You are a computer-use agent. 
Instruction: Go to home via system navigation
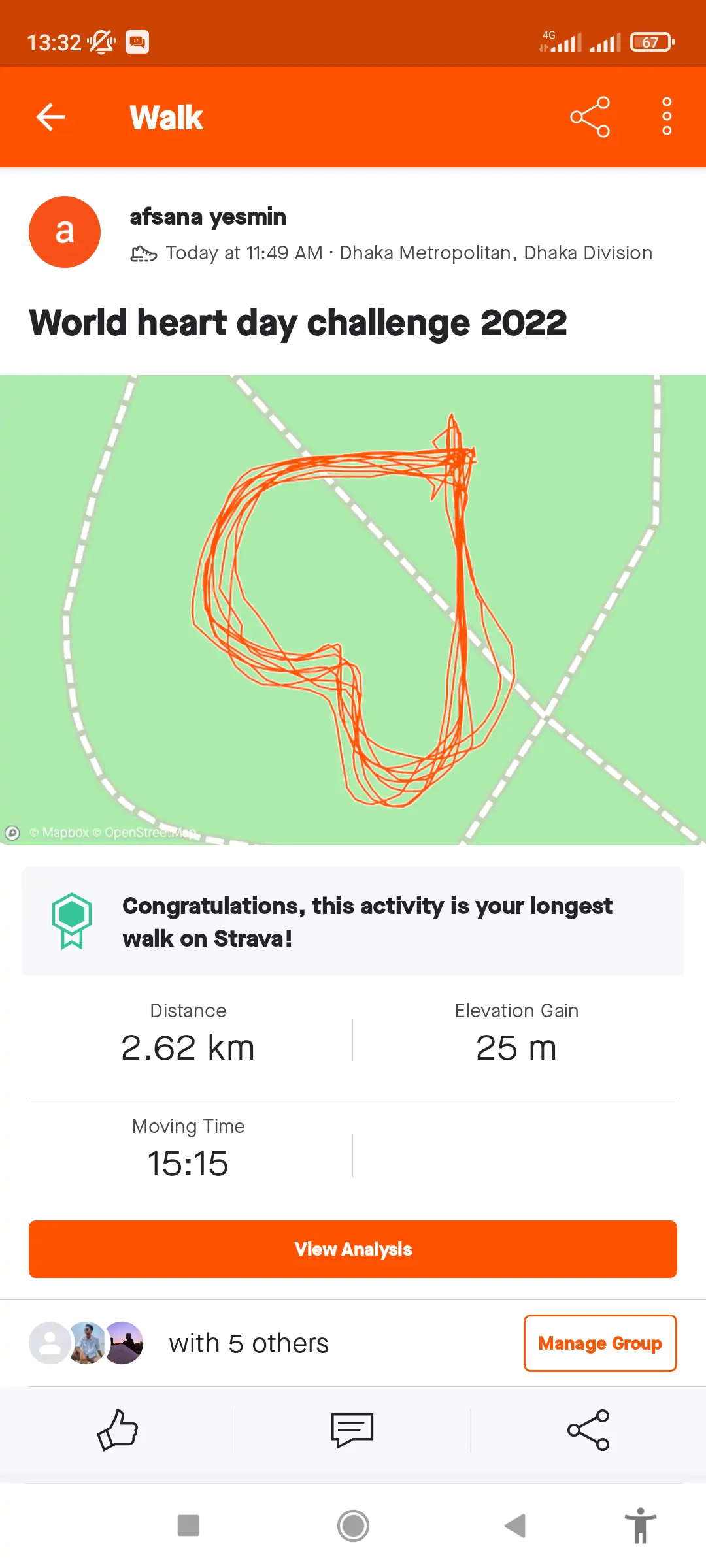point(353,1526)
